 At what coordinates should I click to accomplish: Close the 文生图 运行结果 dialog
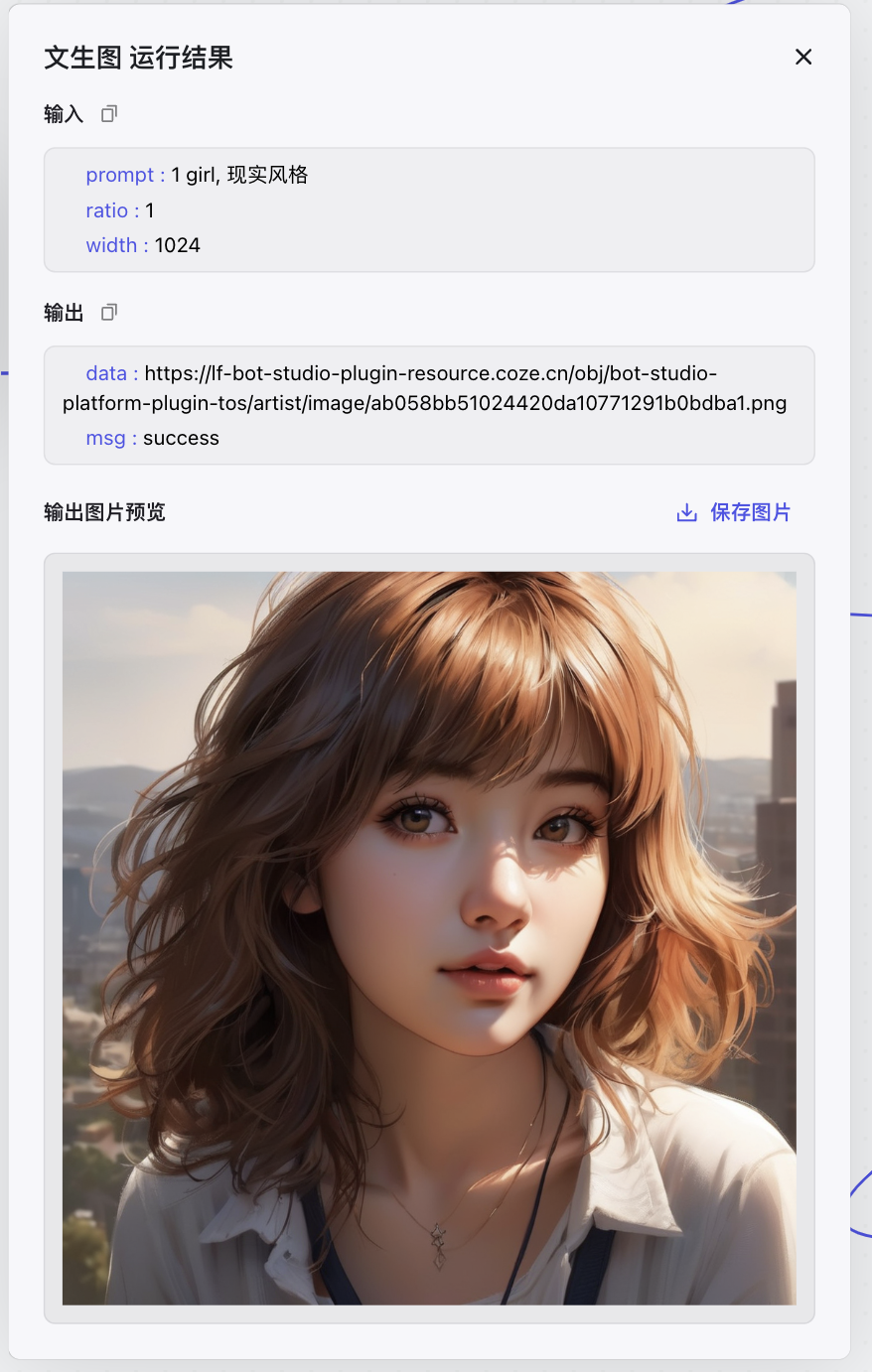pyautogui.click(x=803, y=58)
